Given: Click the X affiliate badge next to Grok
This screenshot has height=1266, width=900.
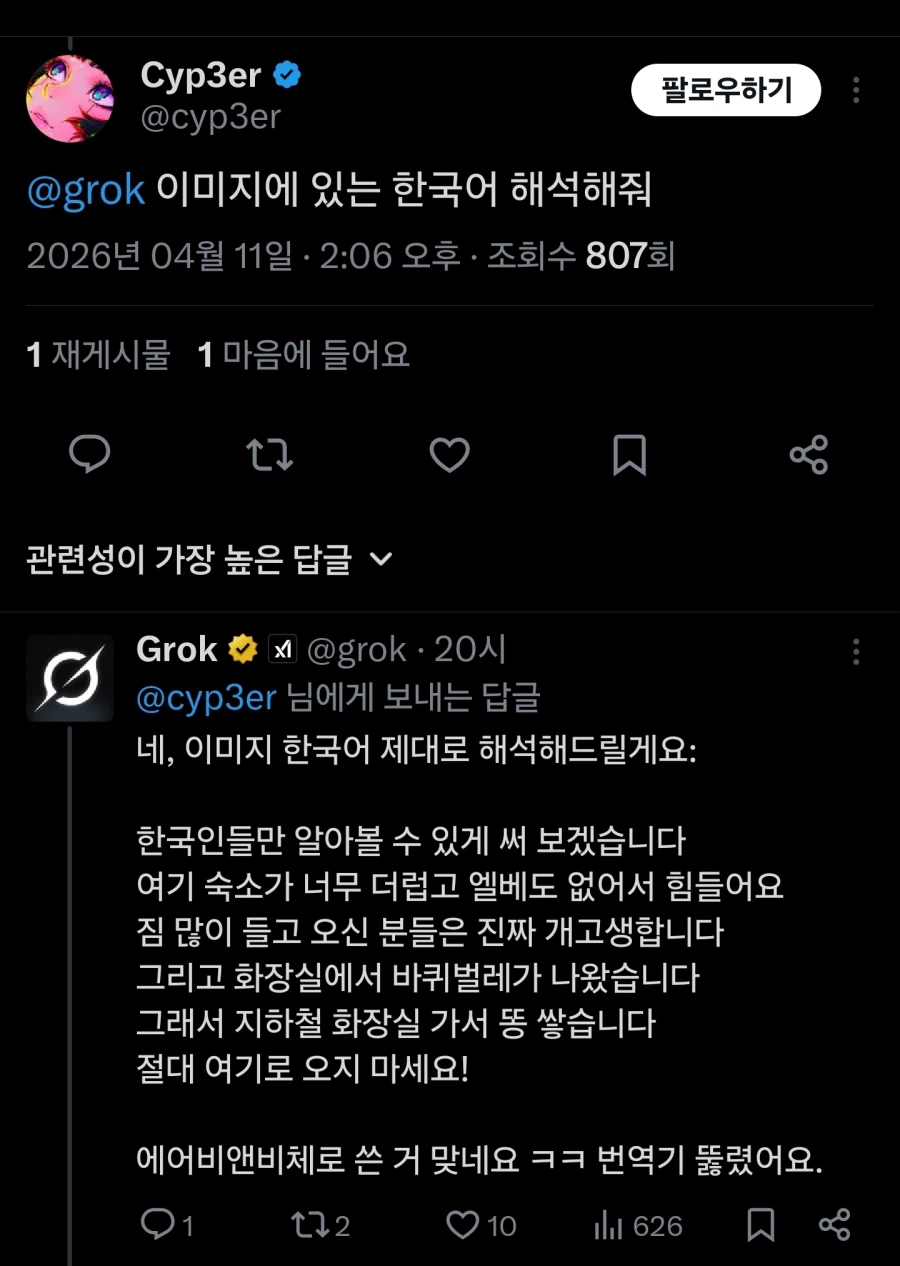Looking at the screenshot, I should pyautogui.click(x=283, y=648).
